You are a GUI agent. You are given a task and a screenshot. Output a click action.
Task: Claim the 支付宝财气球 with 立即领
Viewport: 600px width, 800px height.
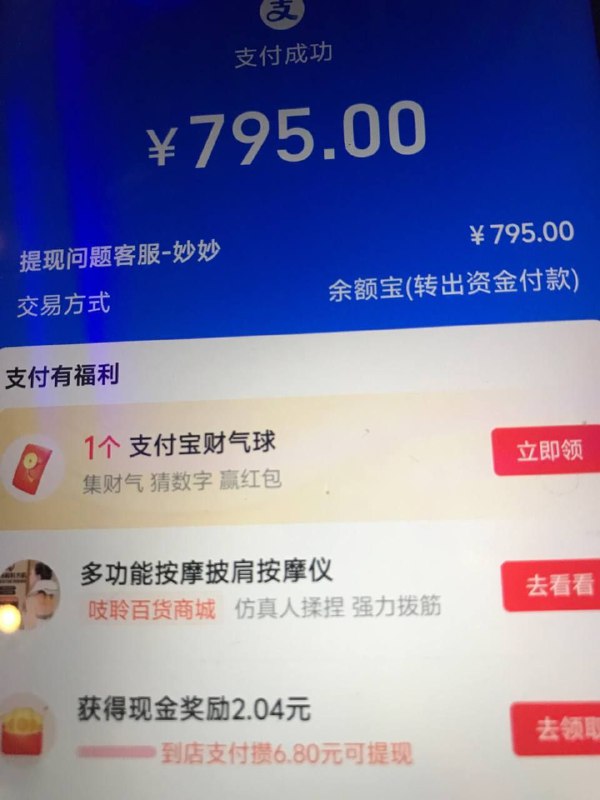tap(546, 450)
